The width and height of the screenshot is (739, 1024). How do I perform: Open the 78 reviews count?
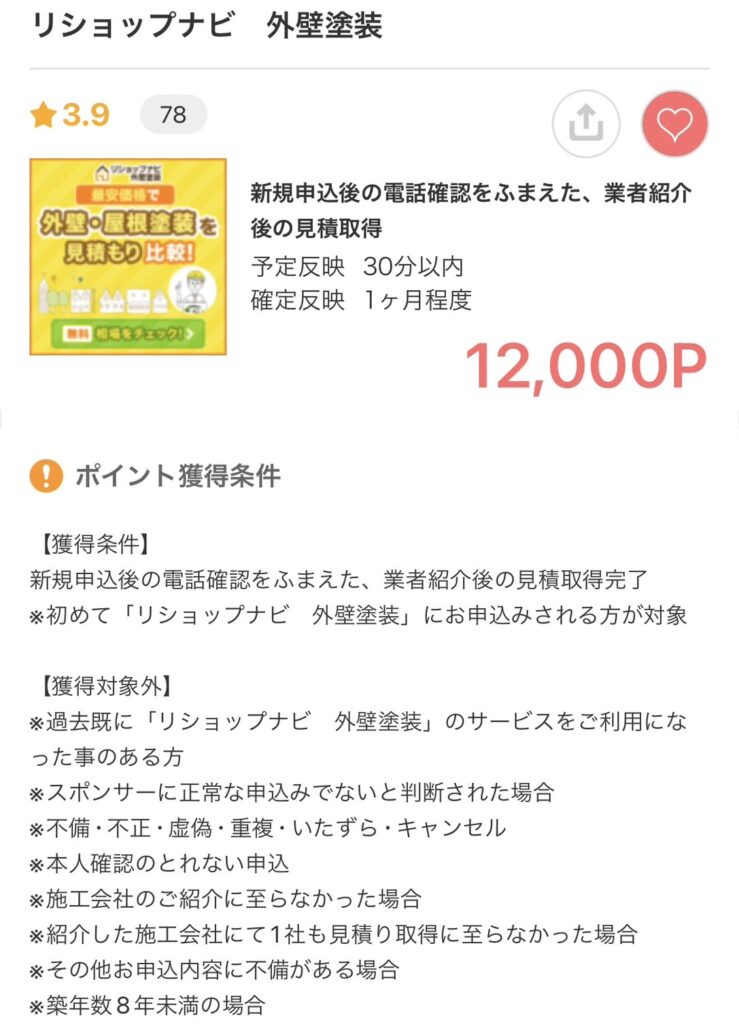[x=173, y=115]
